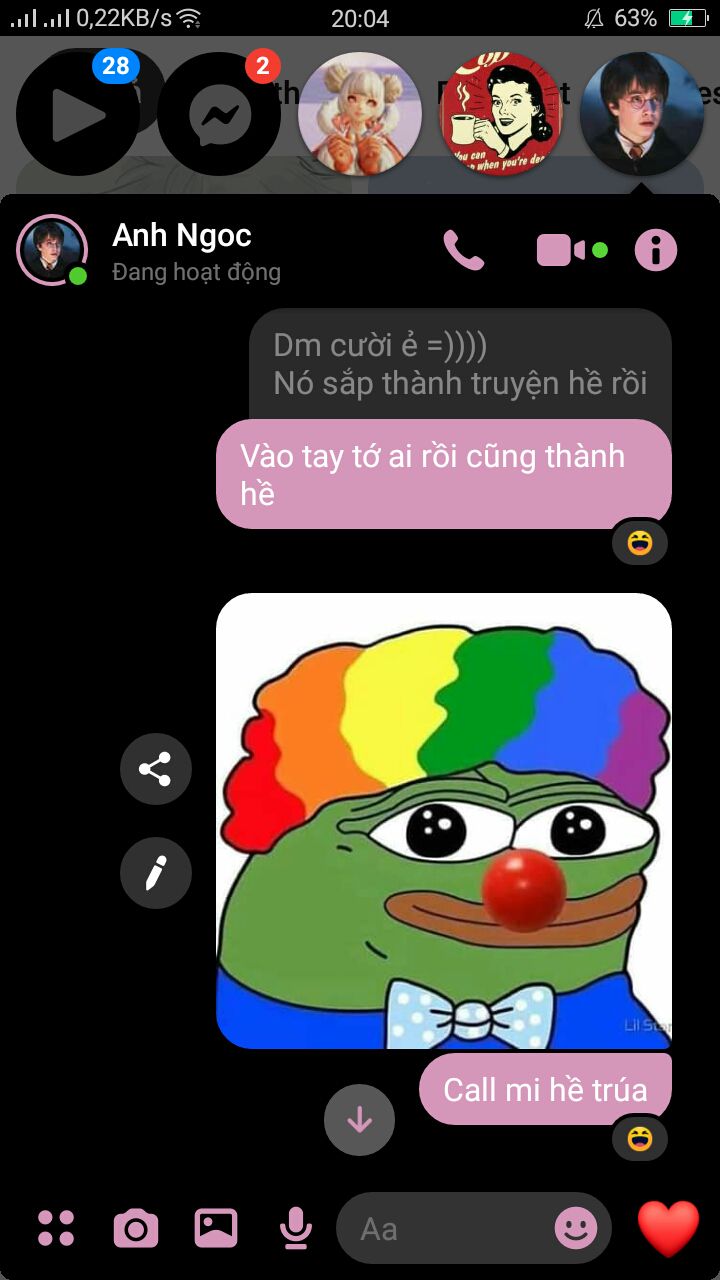
Task: Send a red heart reaction
Action: pos(669,1228)
